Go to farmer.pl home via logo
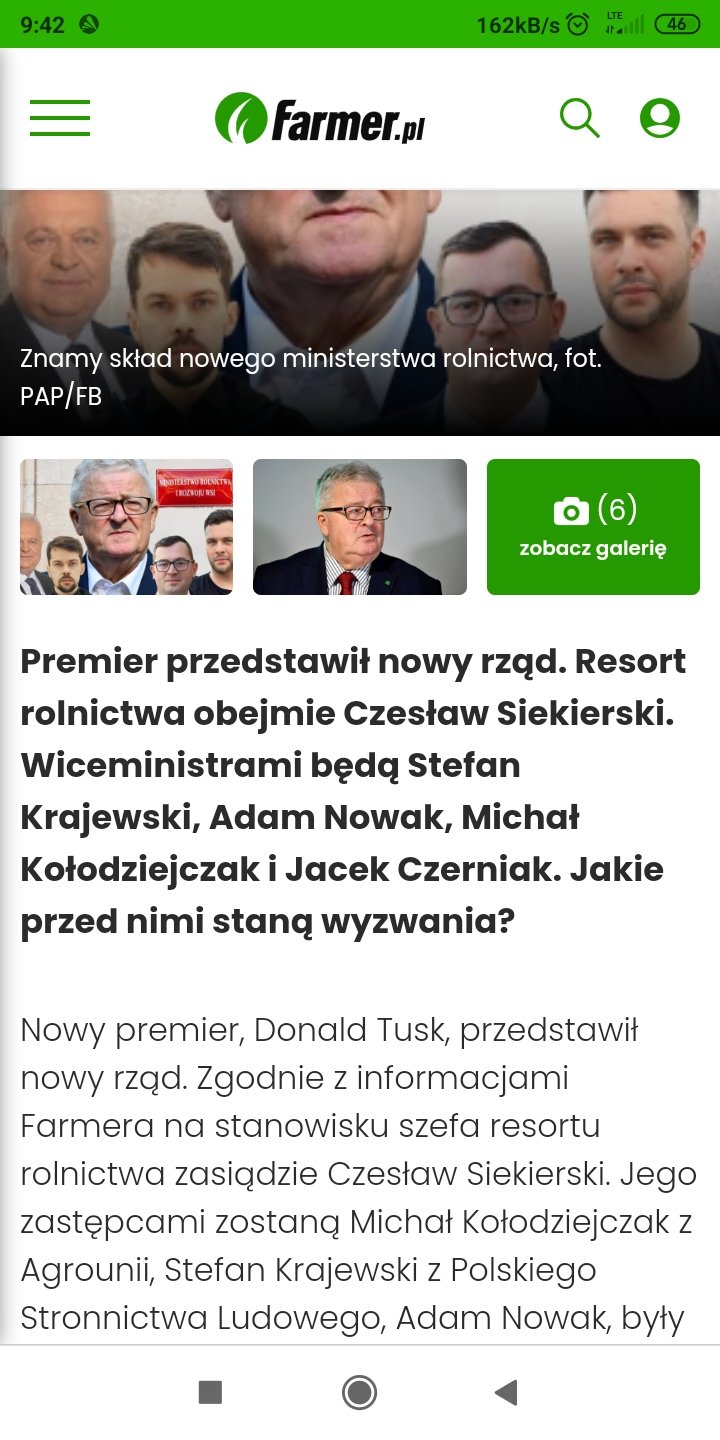720x1440 pixels. pyautogui.click(x=320, y=118)
